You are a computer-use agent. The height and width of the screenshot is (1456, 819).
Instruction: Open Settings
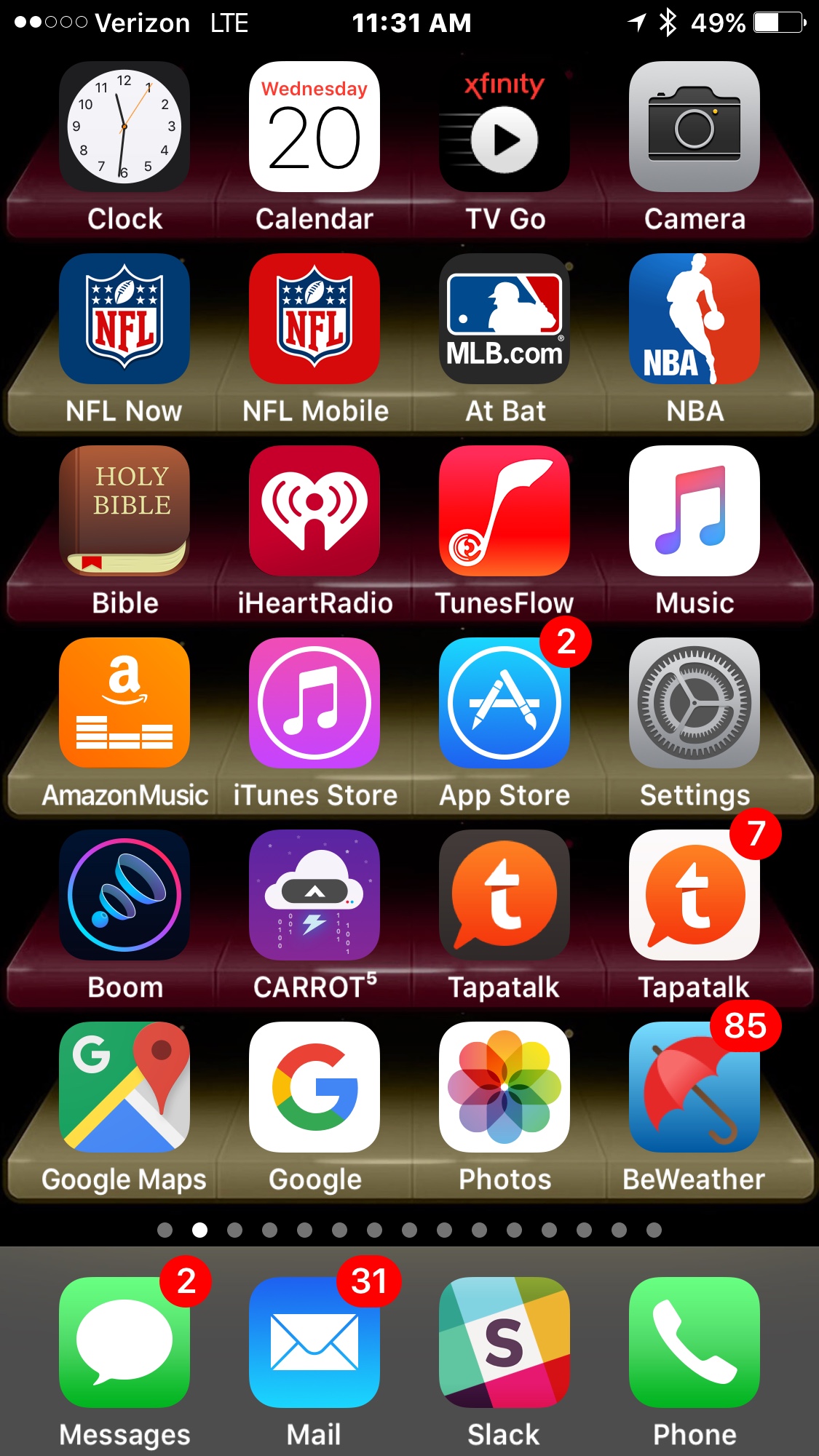pos(695,703)
